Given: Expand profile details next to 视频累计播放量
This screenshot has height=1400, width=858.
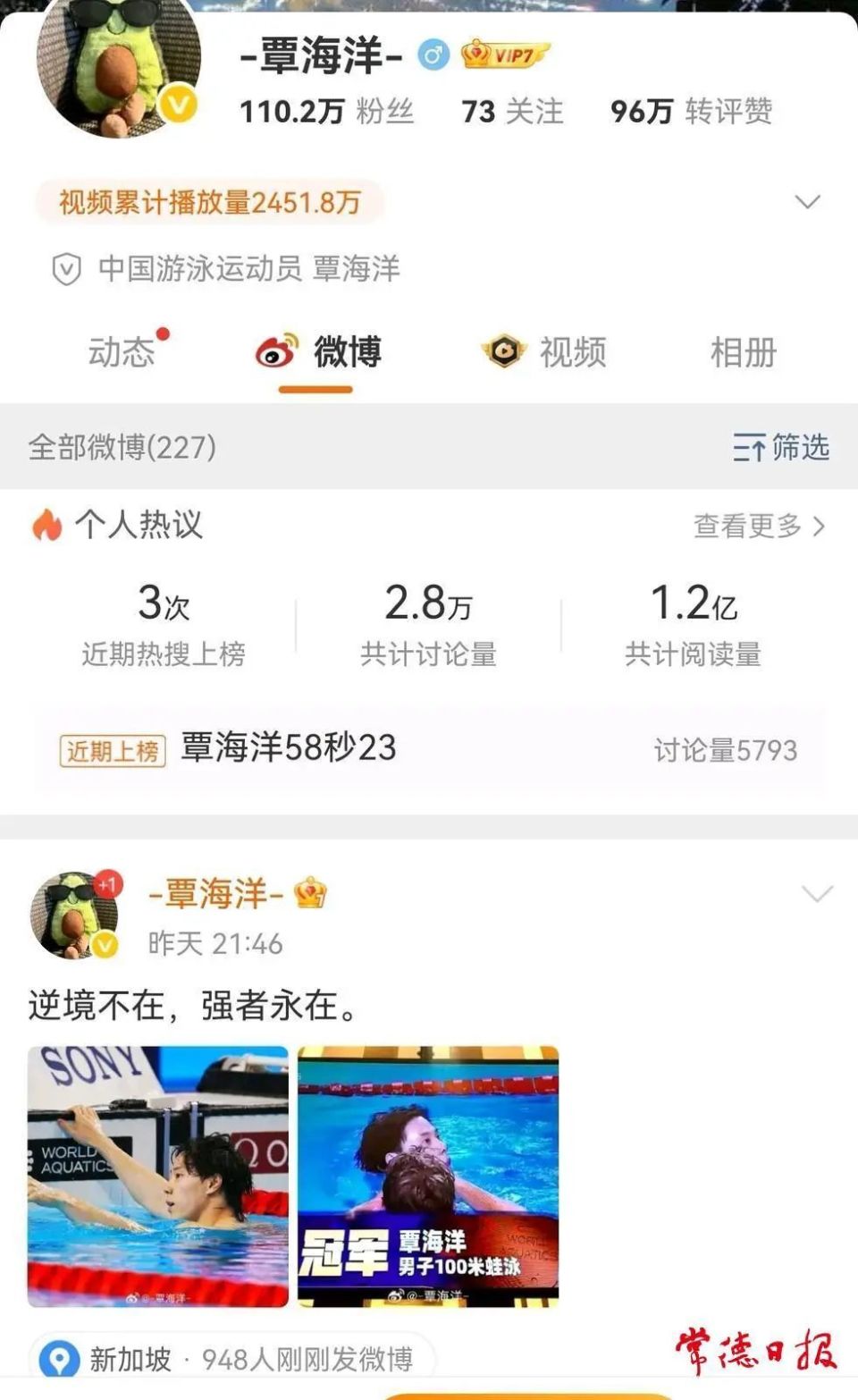Looking at the screenshot, I should (x=807, y=202).
